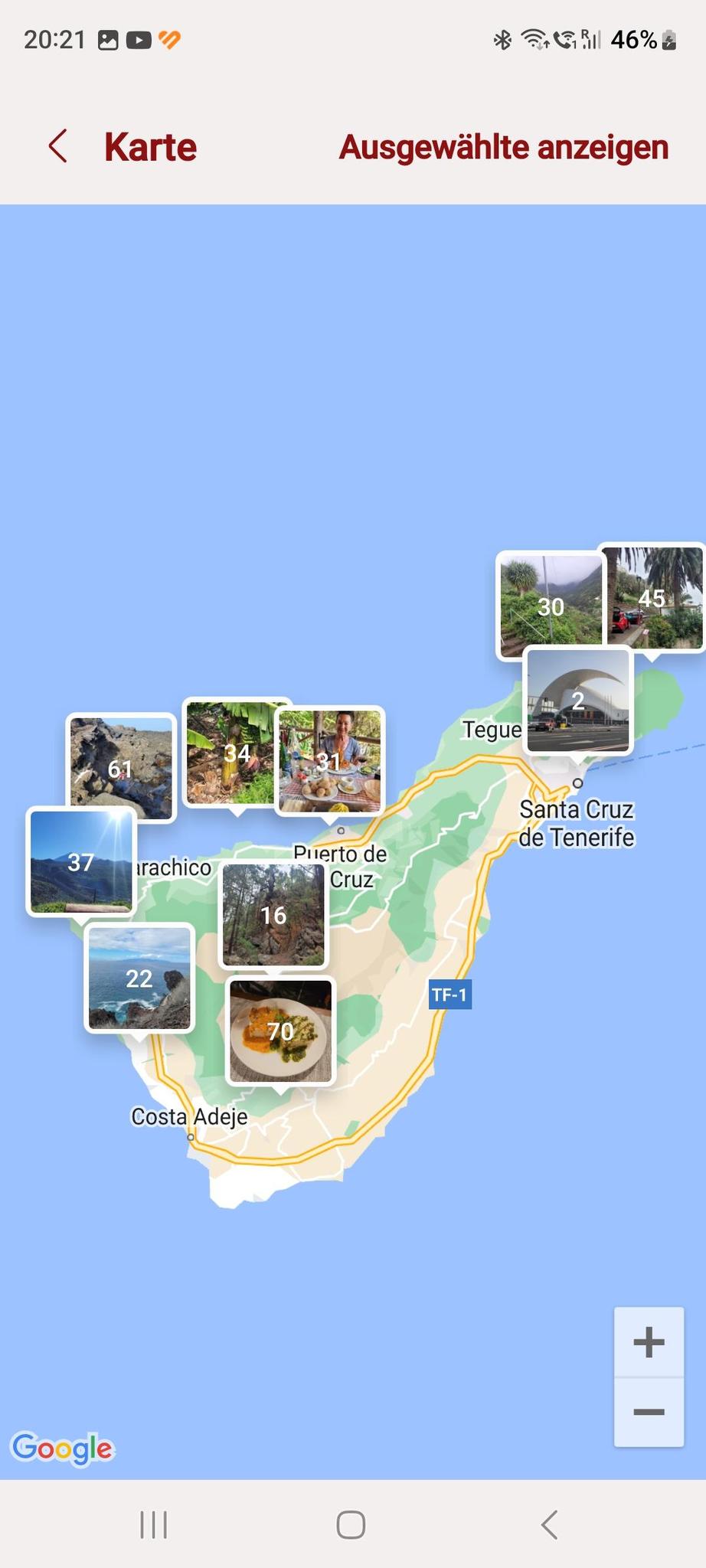
Task: Tap Ausgewählte anzeigen
Action: pyautogui.click(x=503, y=147)
